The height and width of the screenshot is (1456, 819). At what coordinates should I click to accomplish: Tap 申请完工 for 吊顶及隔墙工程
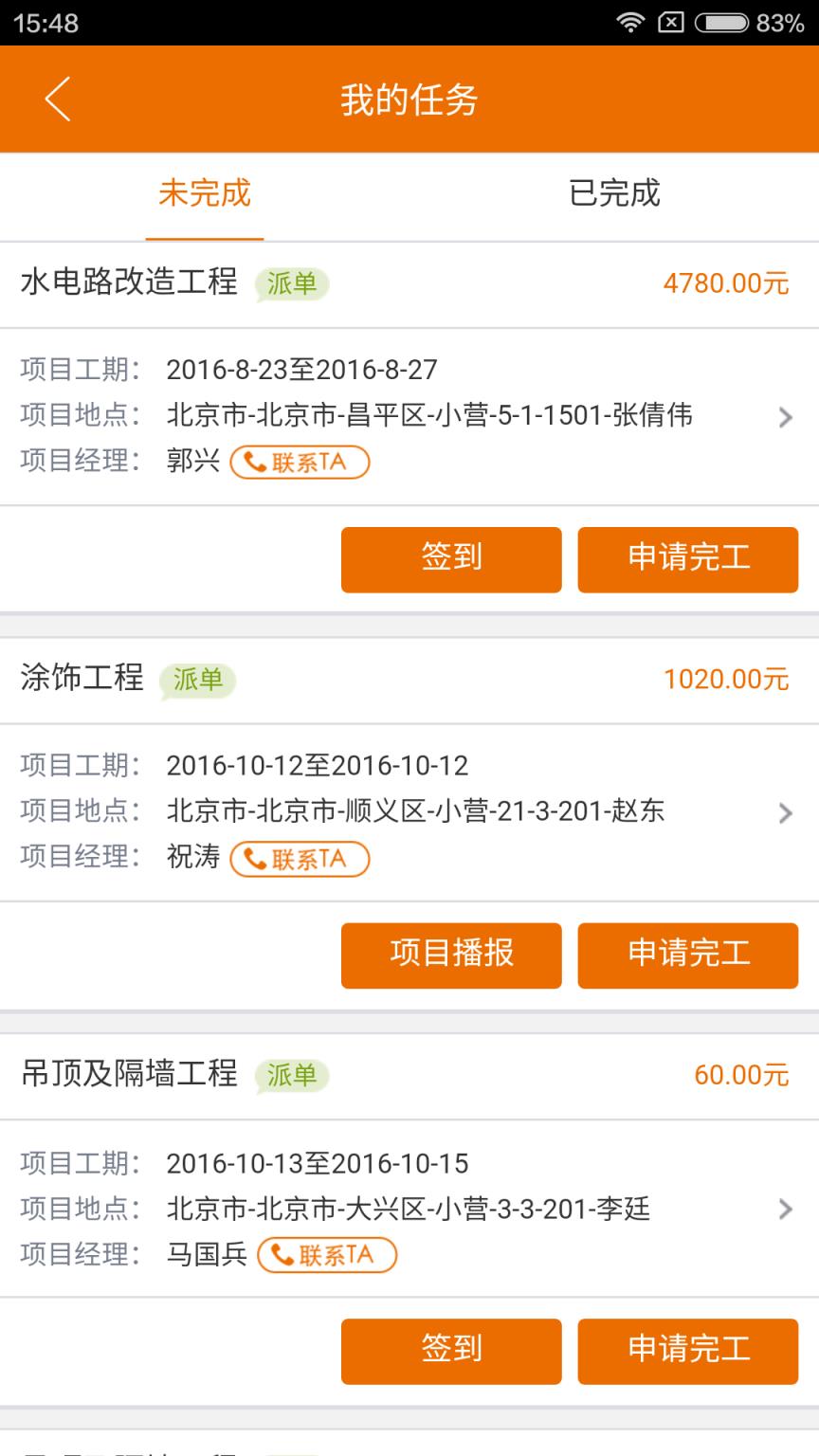pos(688,1351)
